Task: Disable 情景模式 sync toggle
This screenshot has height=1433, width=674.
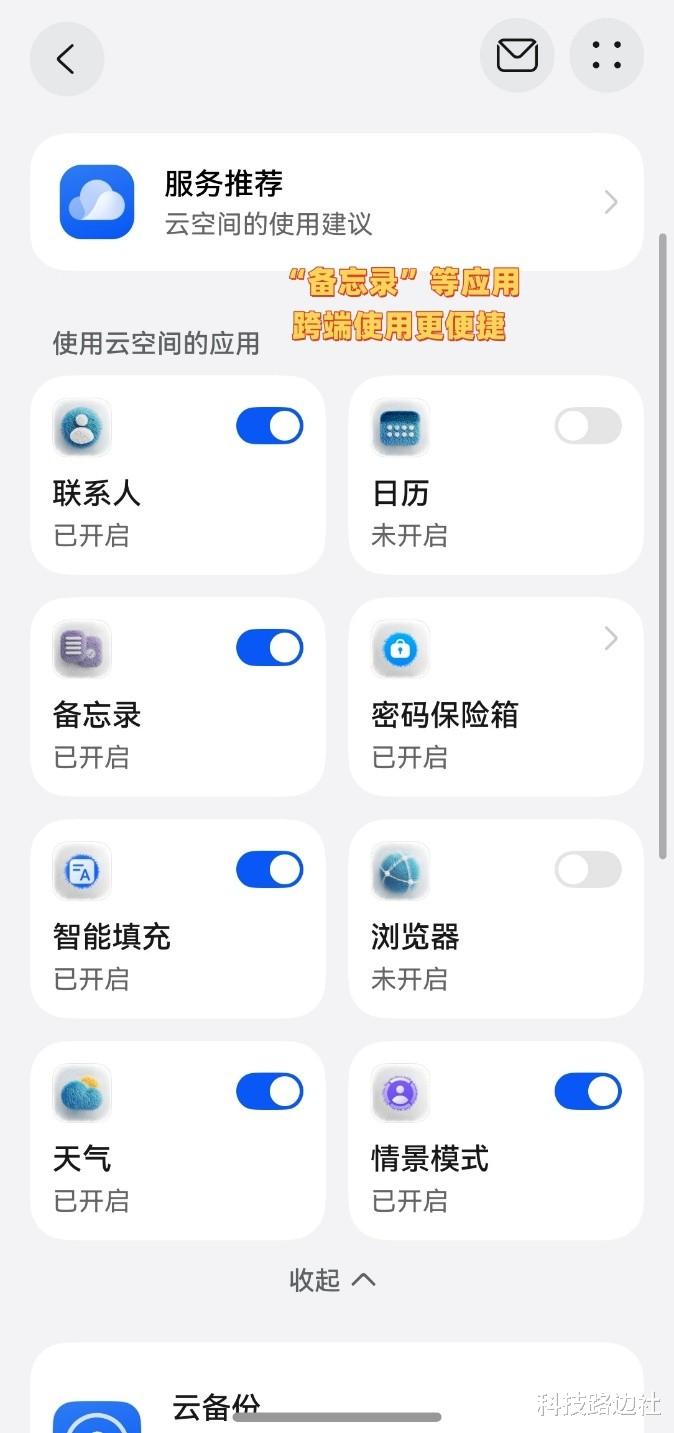Action: point(588,1092)
